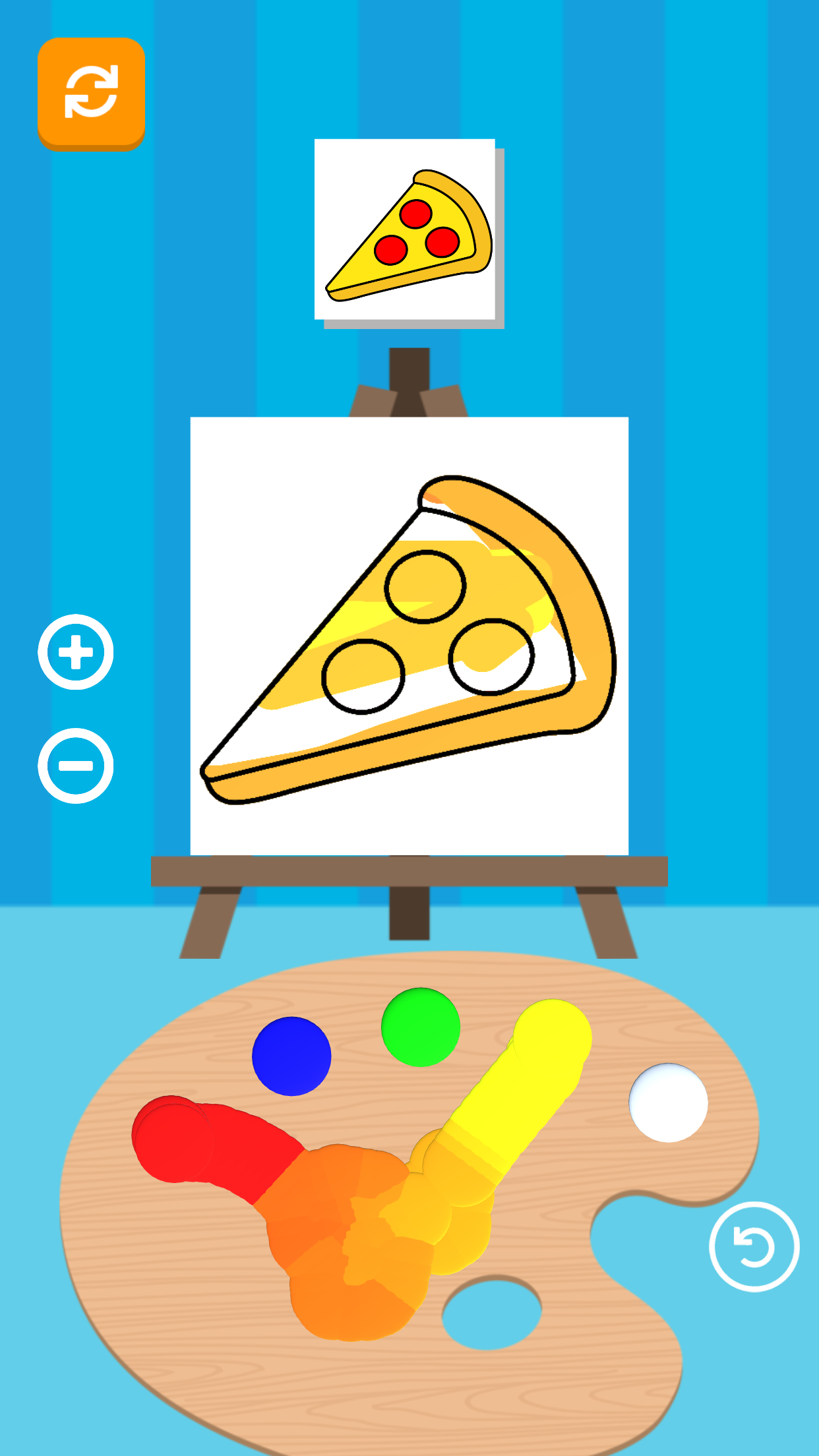The width and height of the screenshot is (819, 1456).
Task: Reset the palette with the undo icon
Action: (754, 1246)
